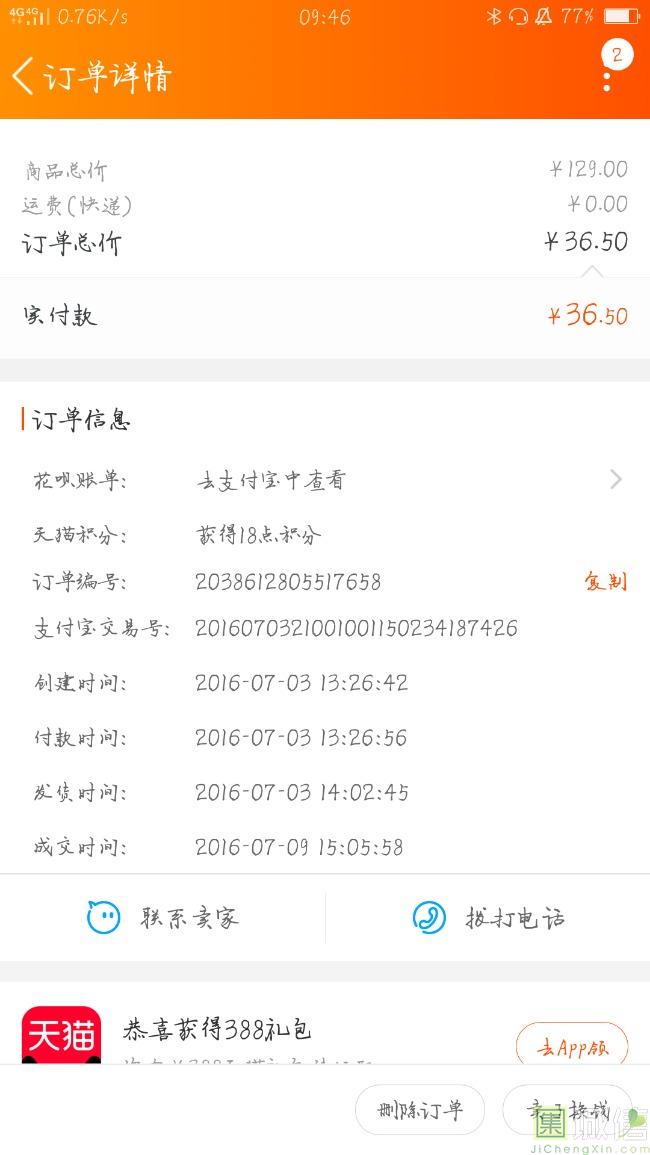Delete this order with 删除订单
Screen dimensions: 650x1155
(419, 1110)
